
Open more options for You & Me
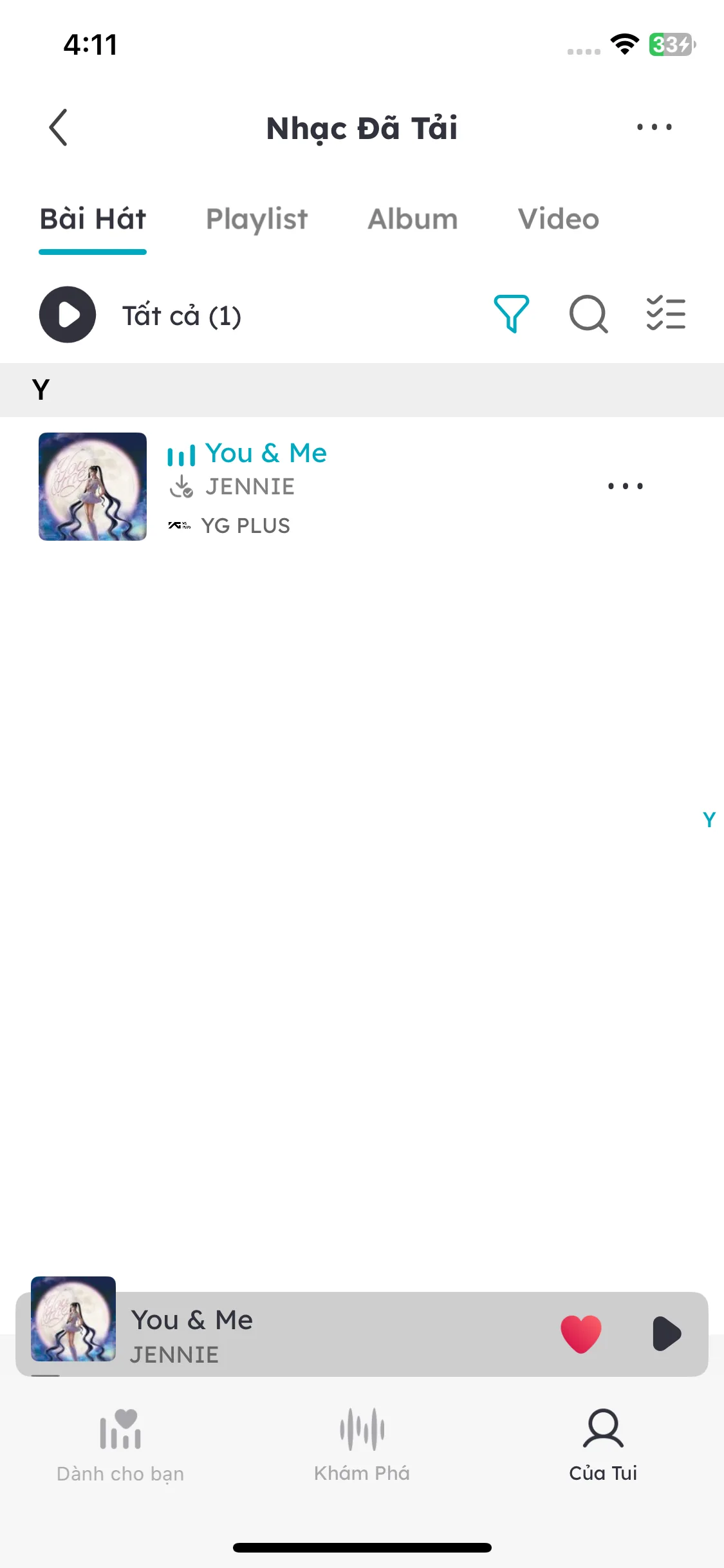[625, 487]
